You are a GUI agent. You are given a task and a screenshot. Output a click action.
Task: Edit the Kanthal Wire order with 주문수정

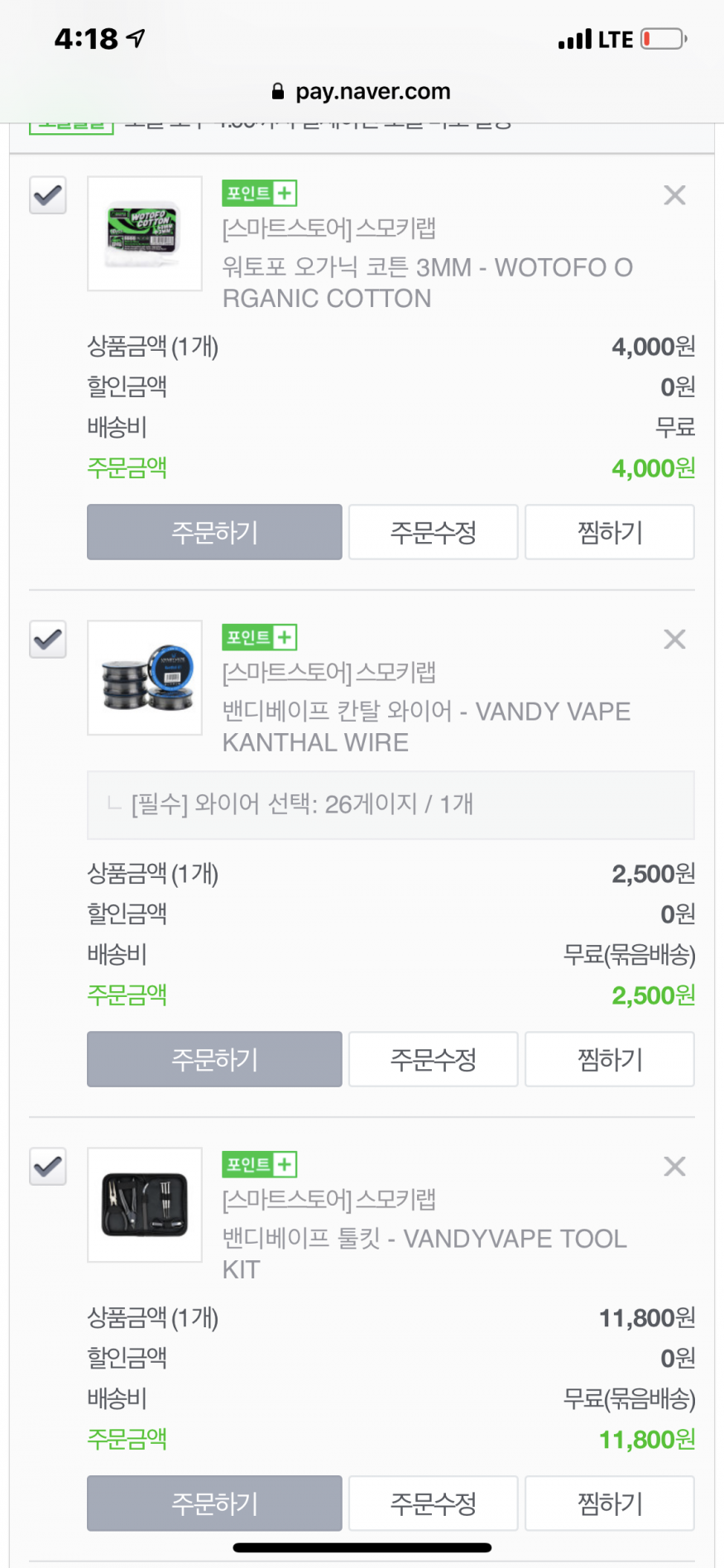click(x=434, y=1059)
